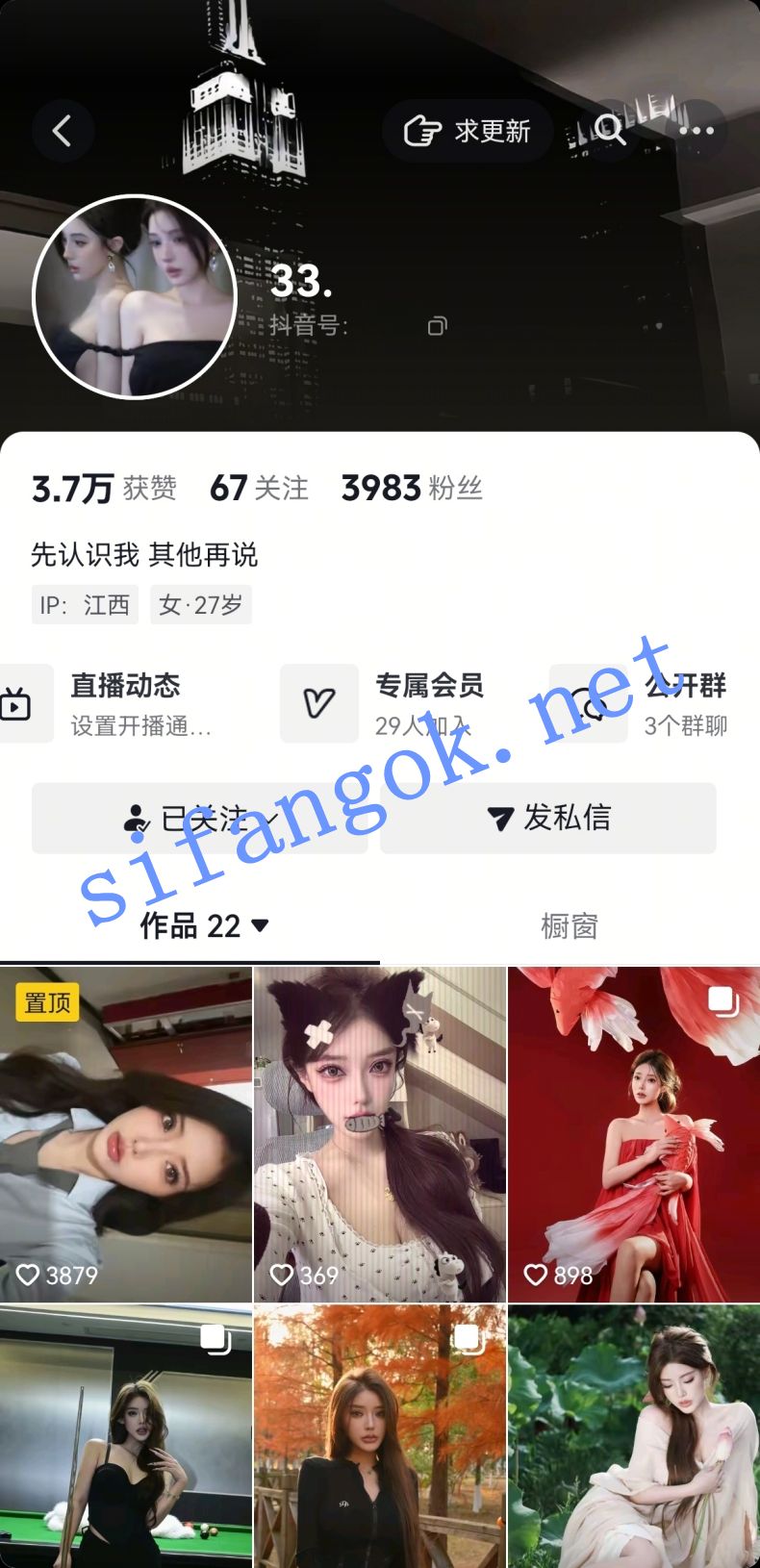Tap the back arrow to leave profile

coord(63,131)
